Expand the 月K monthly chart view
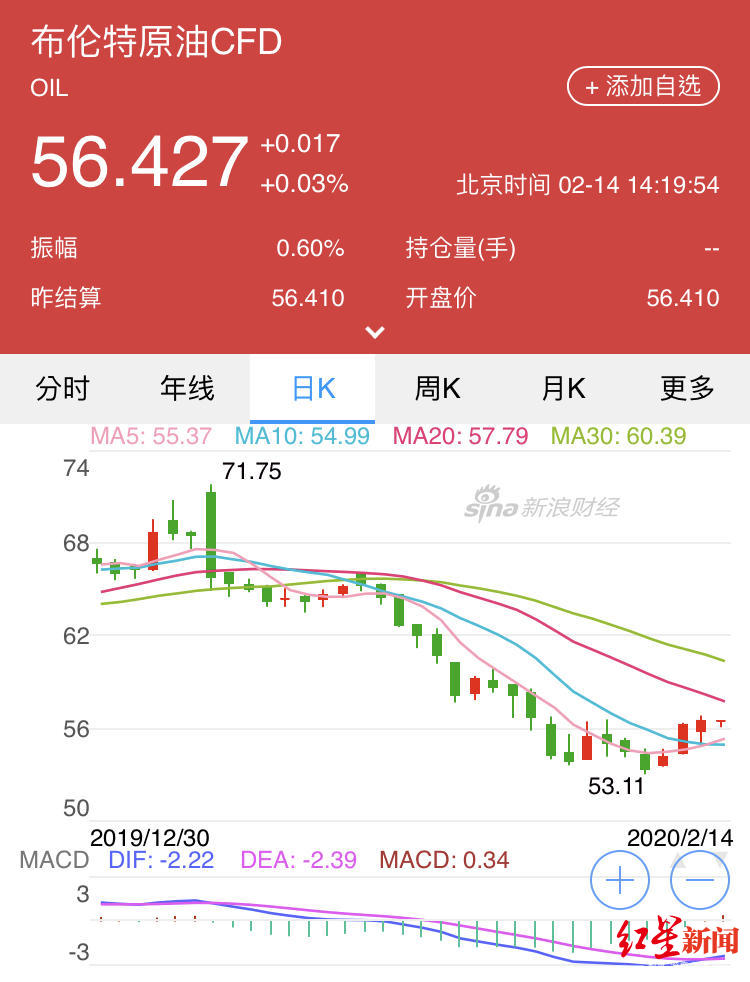This screenshot has width=750, height=982. tap(562, 389)
